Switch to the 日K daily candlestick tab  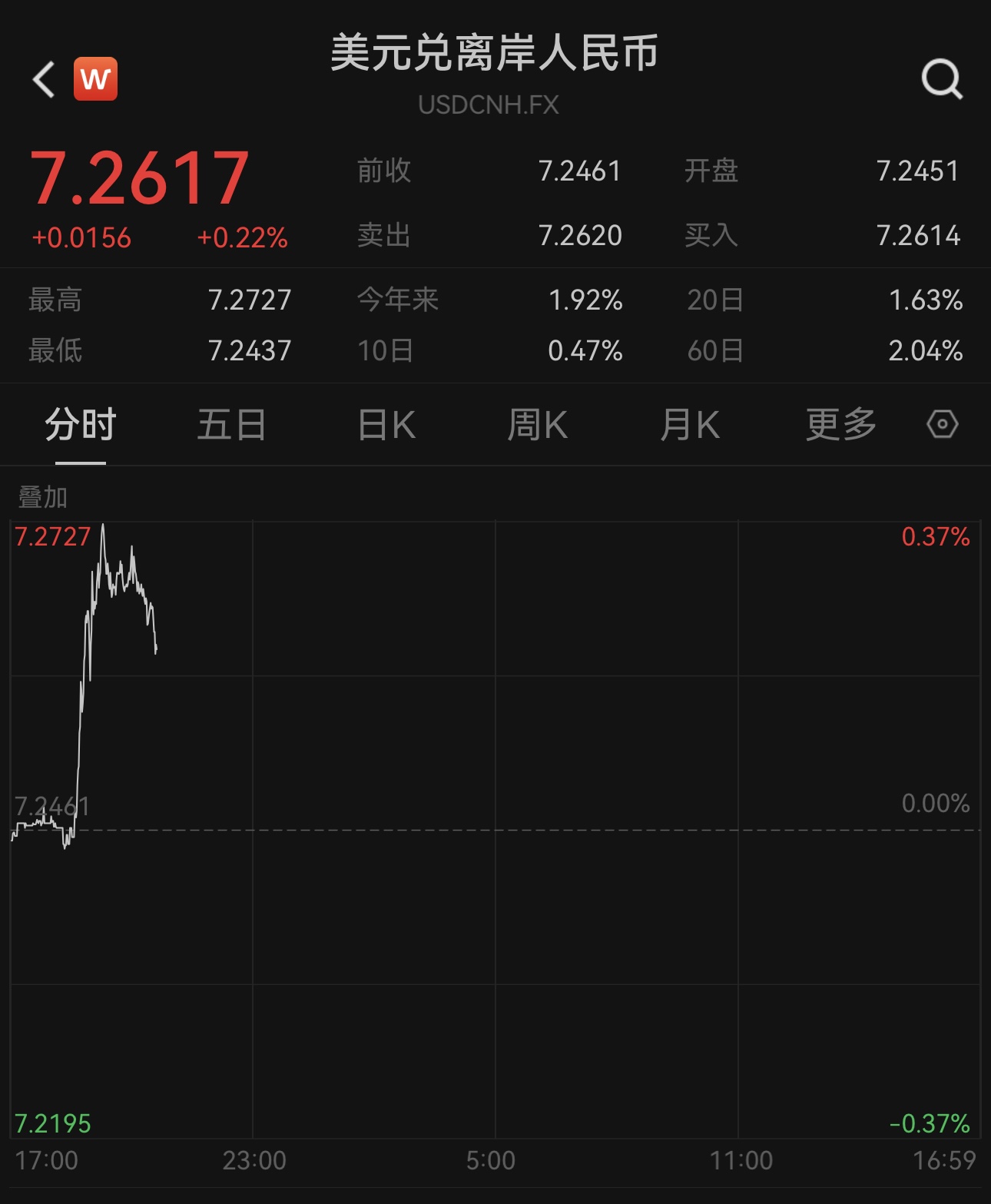pos(386,425)
